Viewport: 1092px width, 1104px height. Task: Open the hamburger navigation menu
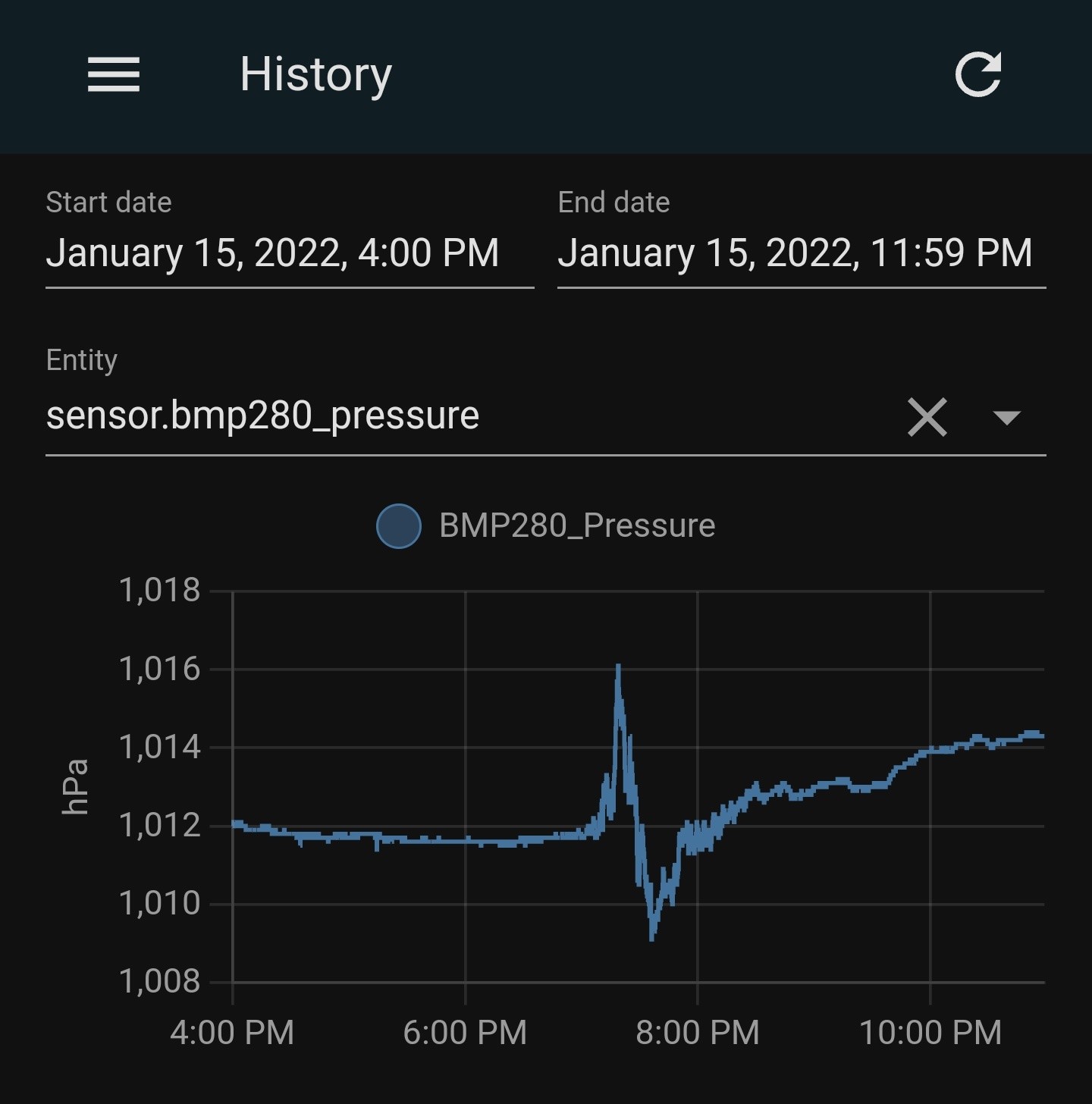tap(114, 74)
